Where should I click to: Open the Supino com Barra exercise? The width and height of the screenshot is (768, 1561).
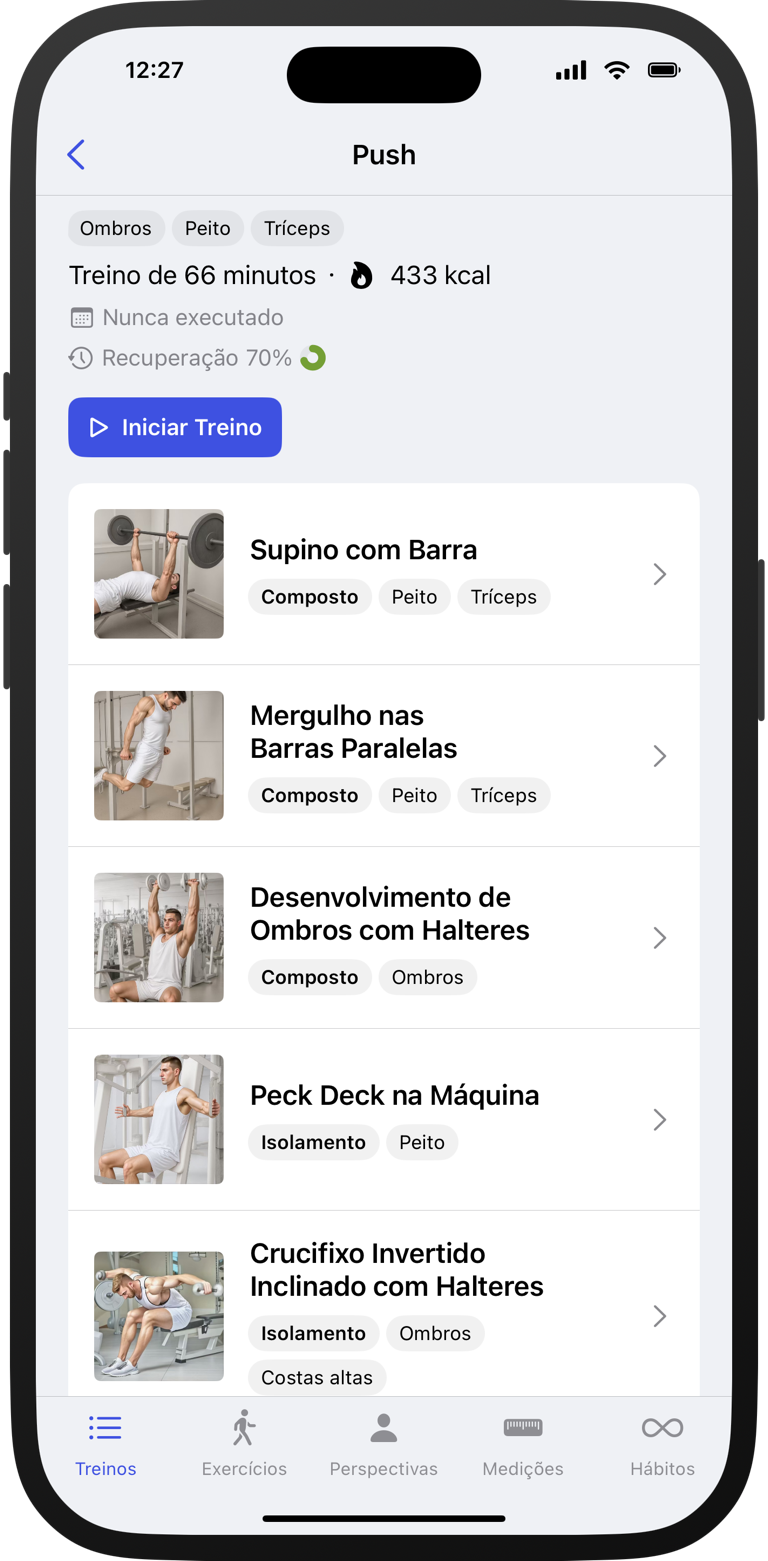point(383,573)
